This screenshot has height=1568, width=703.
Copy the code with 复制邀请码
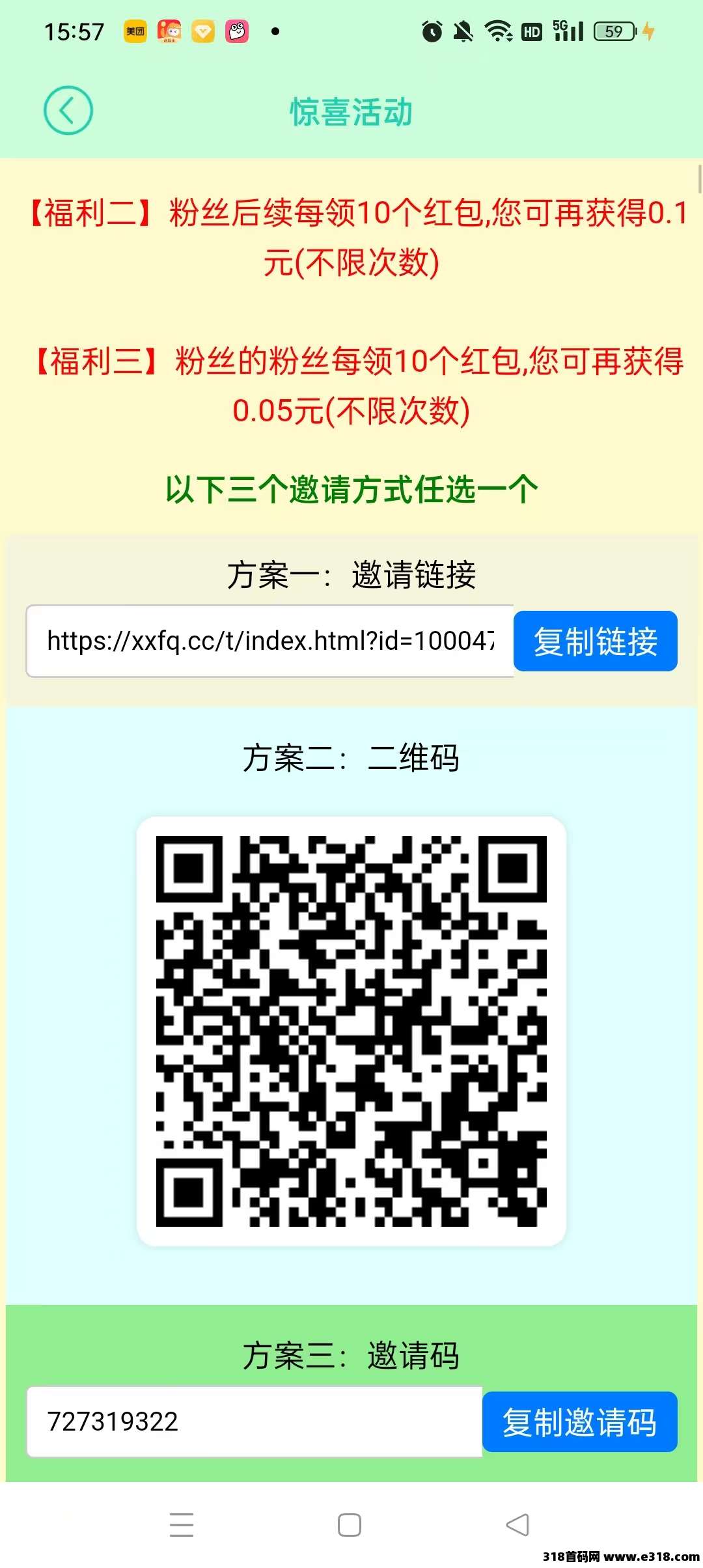[579, 1421]
